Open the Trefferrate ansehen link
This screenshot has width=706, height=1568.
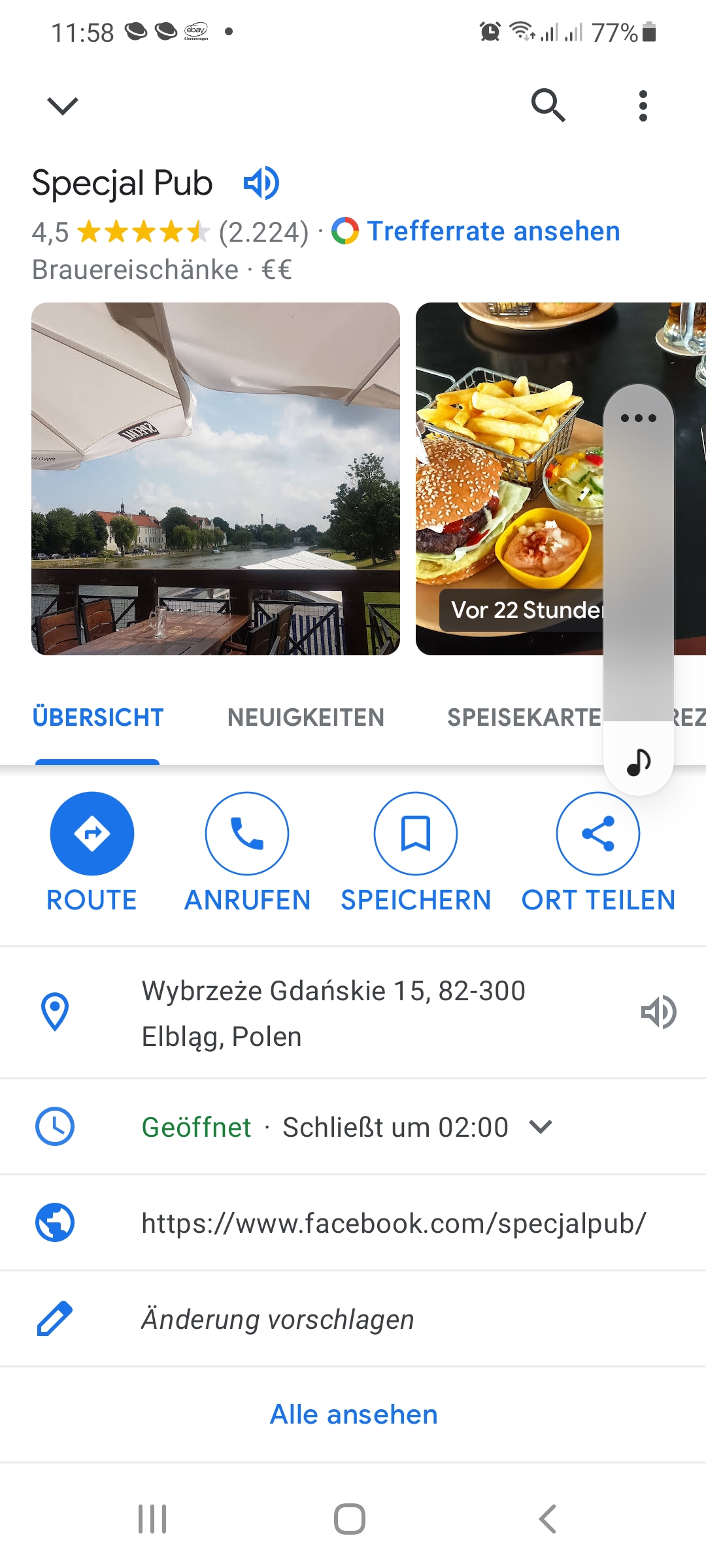493,231
